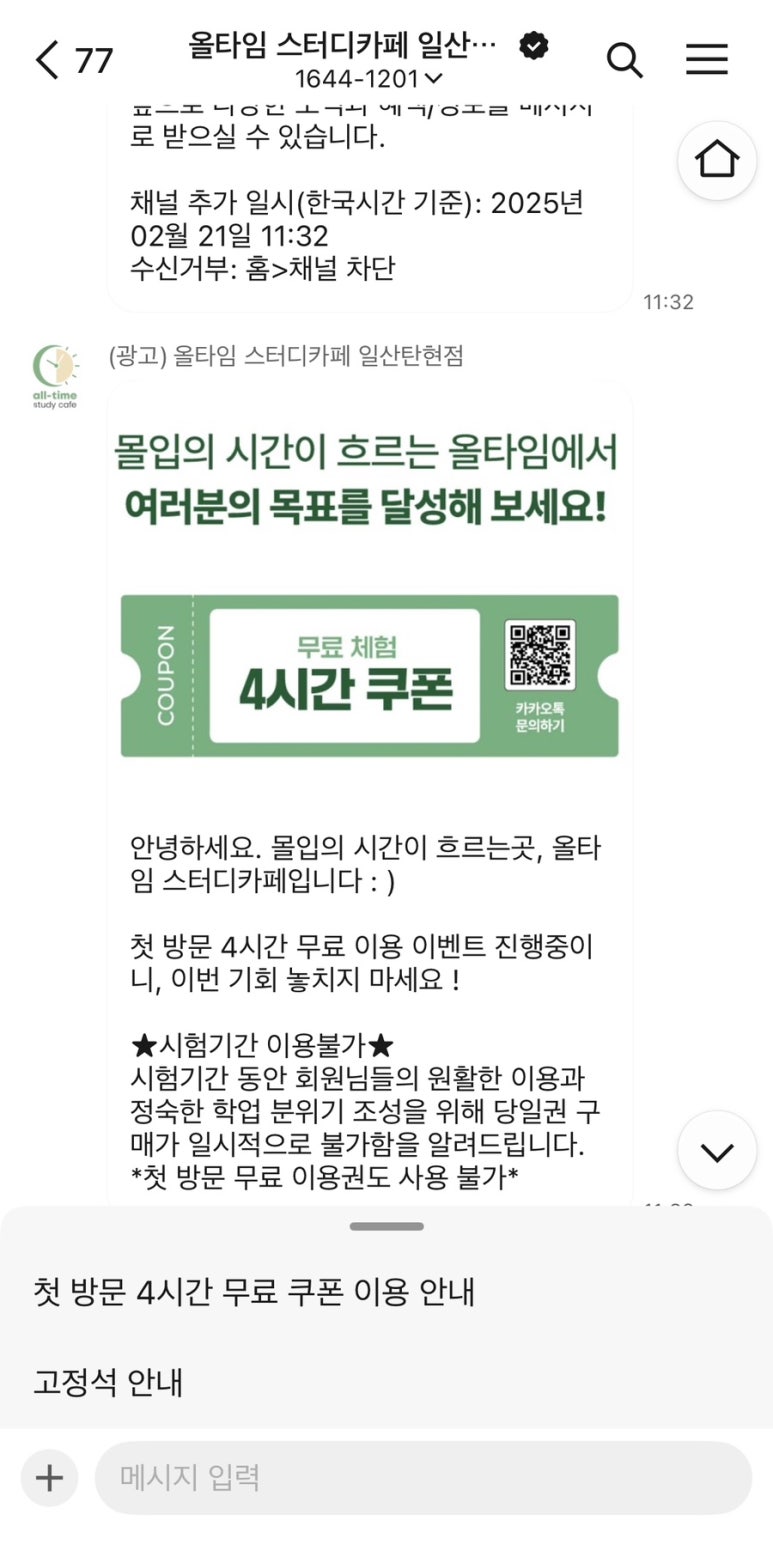Go back to the chat list

click(x=48, y=60)
